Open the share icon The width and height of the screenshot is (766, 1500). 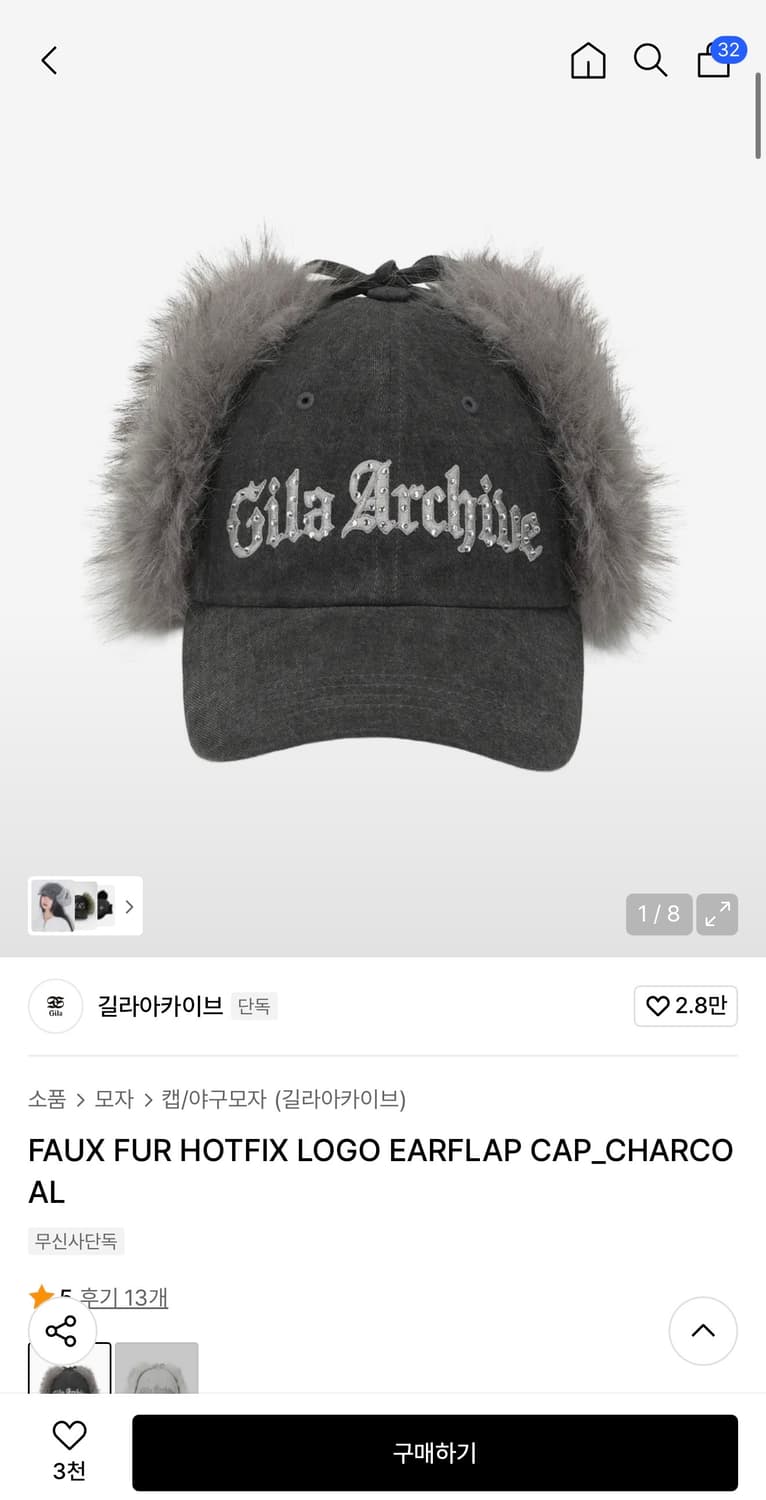(x=63, y=1331)
